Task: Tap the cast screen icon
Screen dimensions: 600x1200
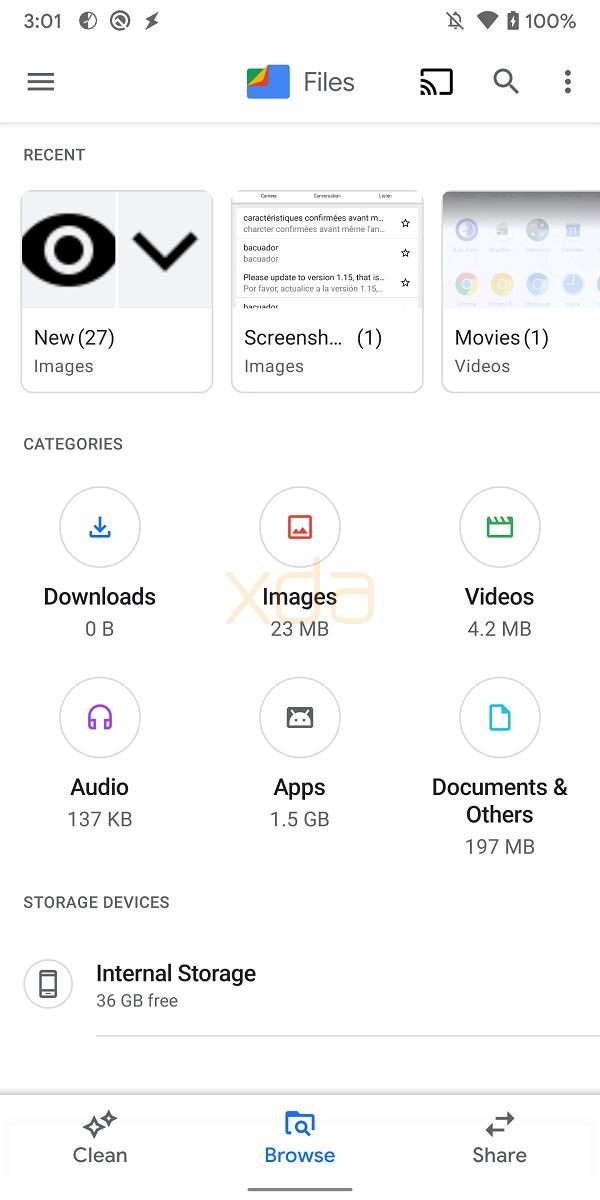Action: click(x=436, y=82)
